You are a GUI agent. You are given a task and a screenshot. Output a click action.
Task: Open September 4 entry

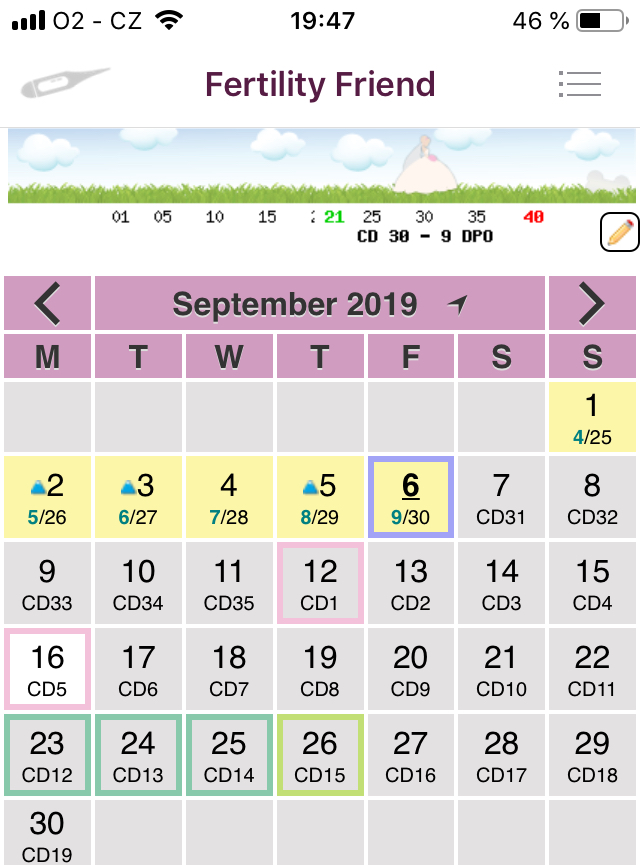coord(229,497)
